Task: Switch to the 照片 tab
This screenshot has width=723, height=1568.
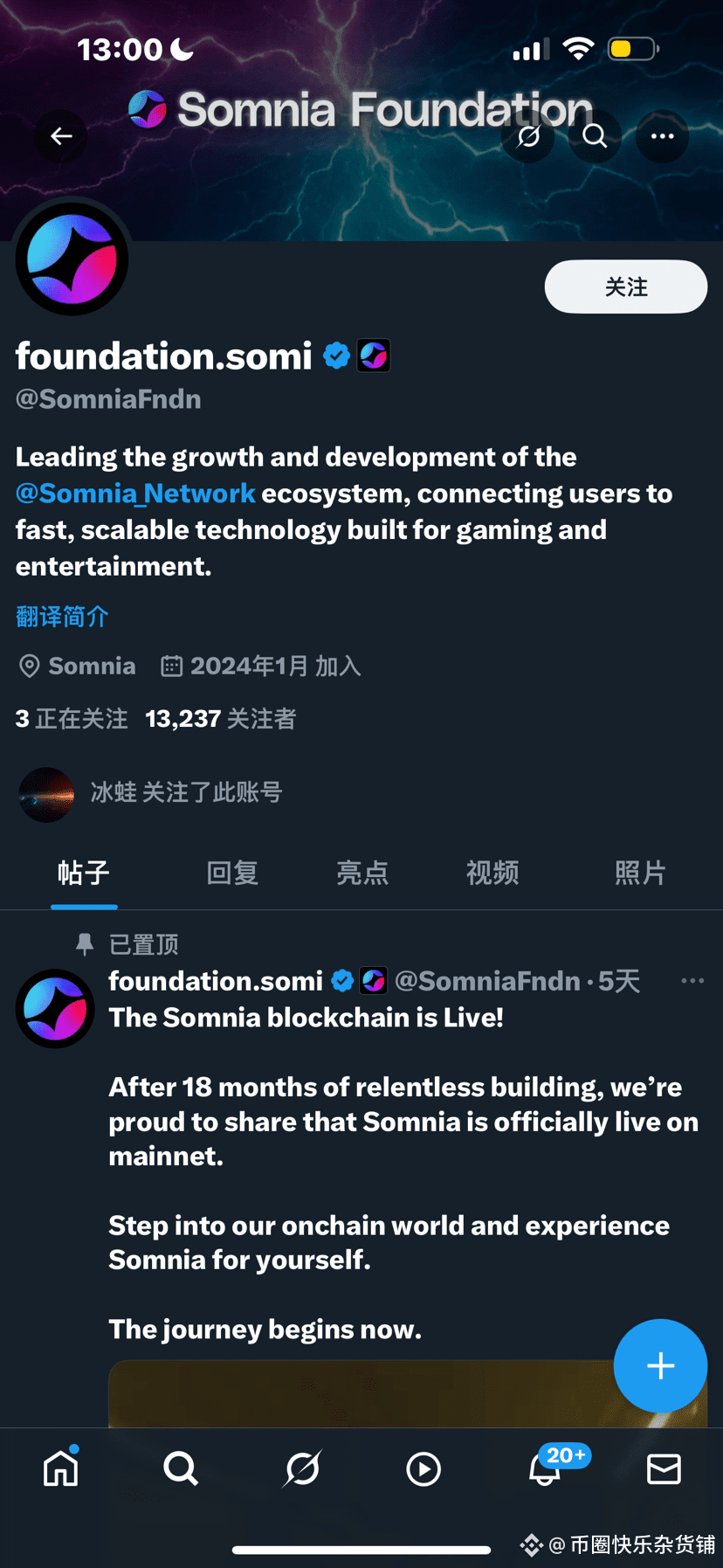Action: [640, 873]
